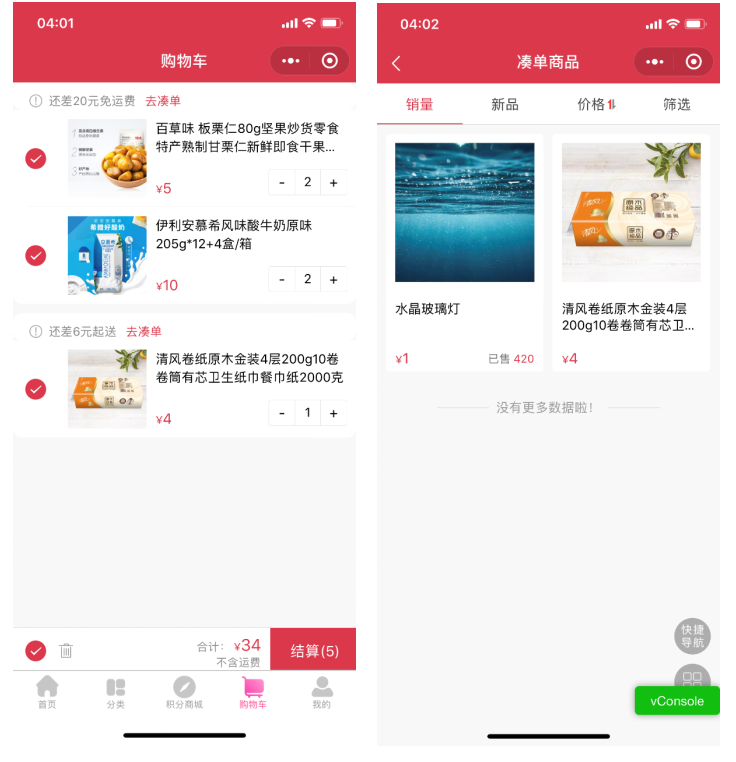Image resolution: width=736 pixels, height=762 pixels.
Task: Tap 去凑单 beside the minimum-order notice
Action: click(x=144, y=331)
